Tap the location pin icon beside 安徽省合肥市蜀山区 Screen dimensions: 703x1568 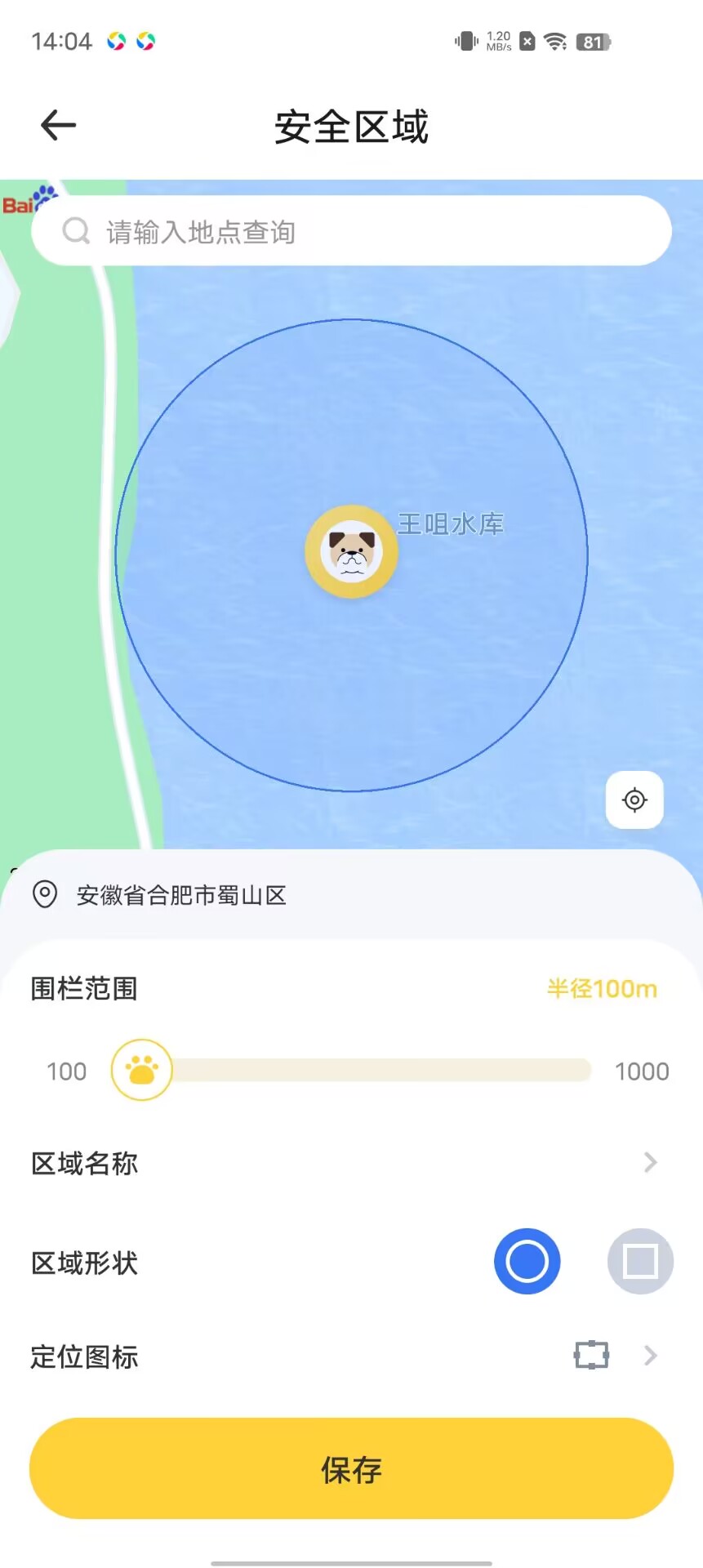click(44, 895)
